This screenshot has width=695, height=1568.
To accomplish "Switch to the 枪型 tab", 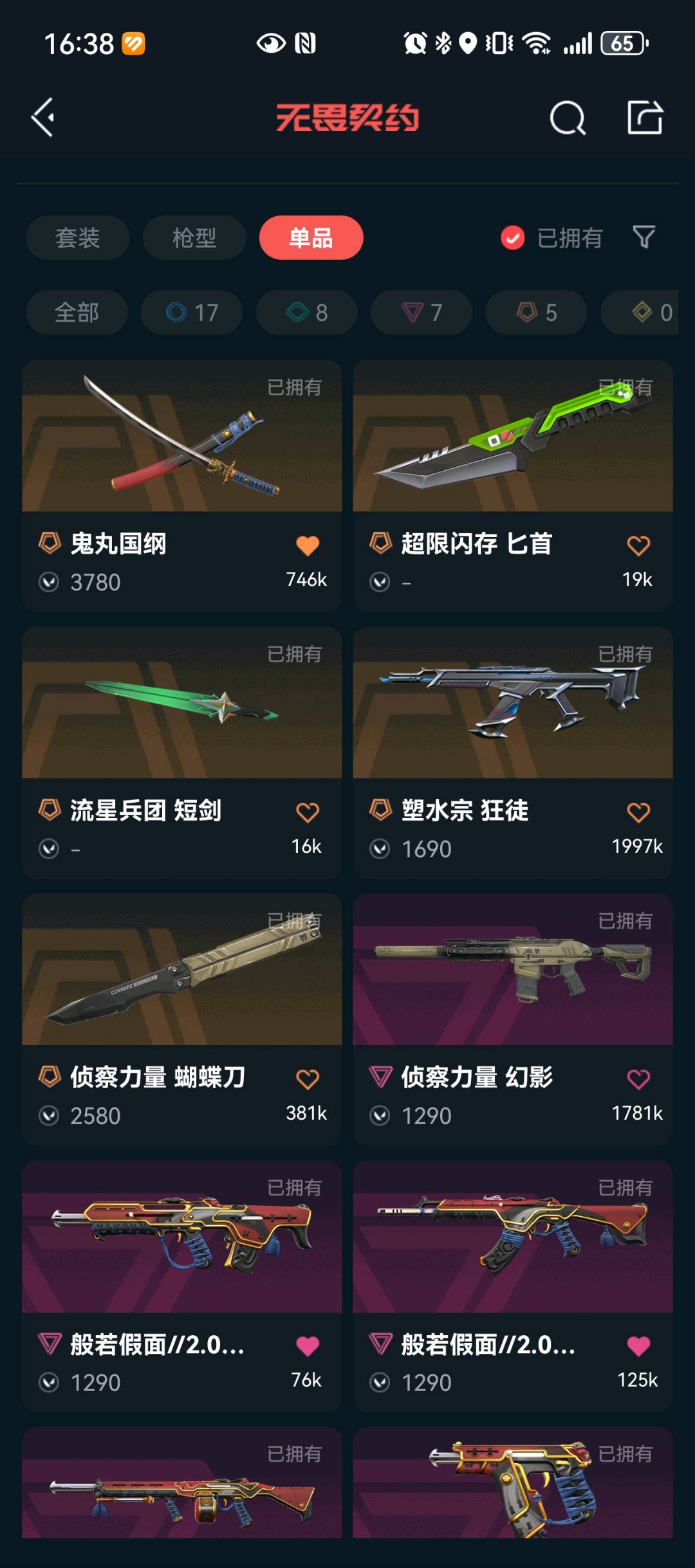I will click(194, 238).
